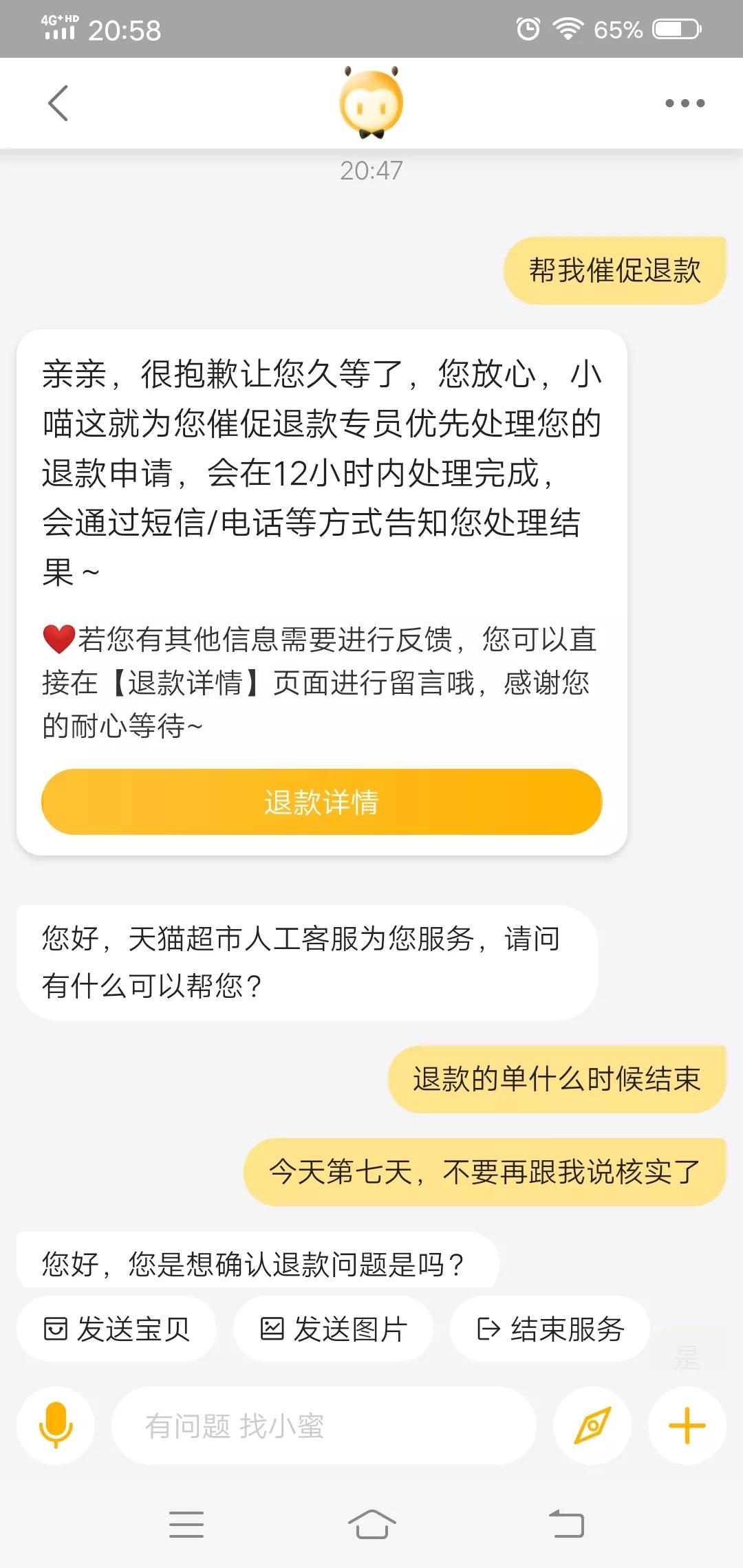
Task: Tap the 结束服务 exit icon
Action: tap(488, 1329)
